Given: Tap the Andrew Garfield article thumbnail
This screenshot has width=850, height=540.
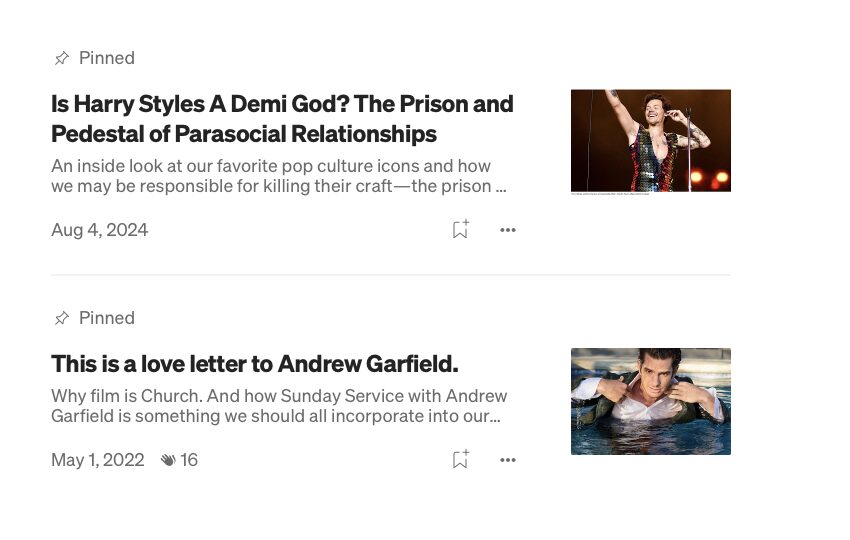Looking at the screenshot, I should point(650,401).
